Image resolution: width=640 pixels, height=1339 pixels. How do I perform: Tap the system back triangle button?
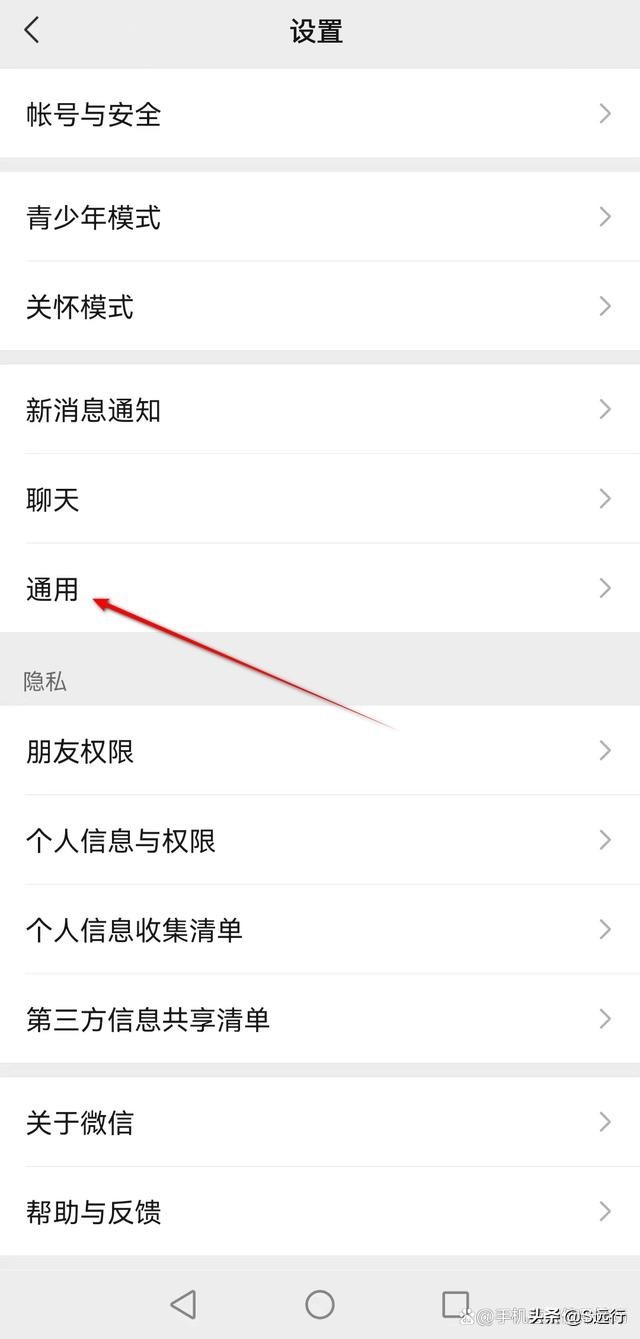tap(183, 1304)
